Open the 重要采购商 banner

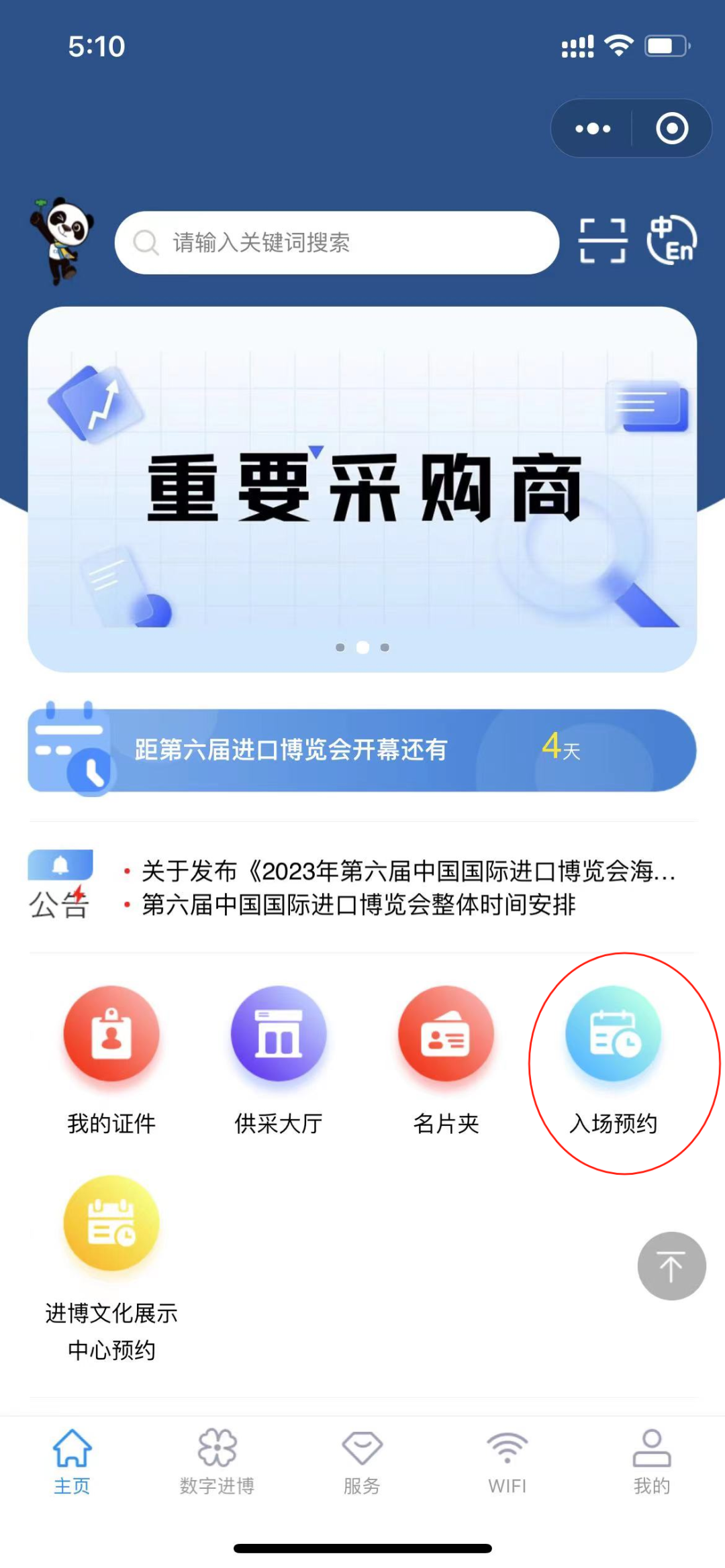pyautogui.click(x=362, y=488)
